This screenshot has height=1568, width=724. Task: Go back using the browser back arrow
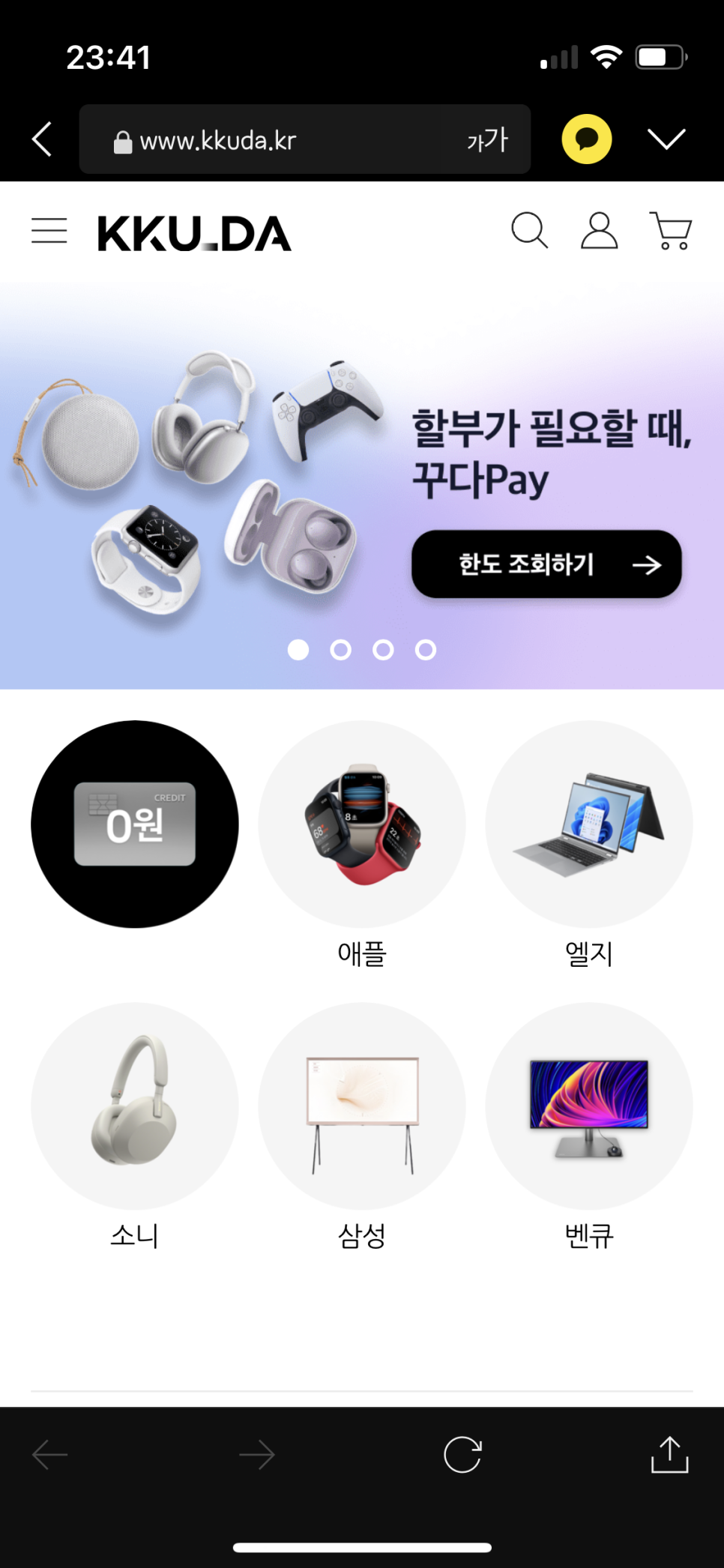pos(43,139)
